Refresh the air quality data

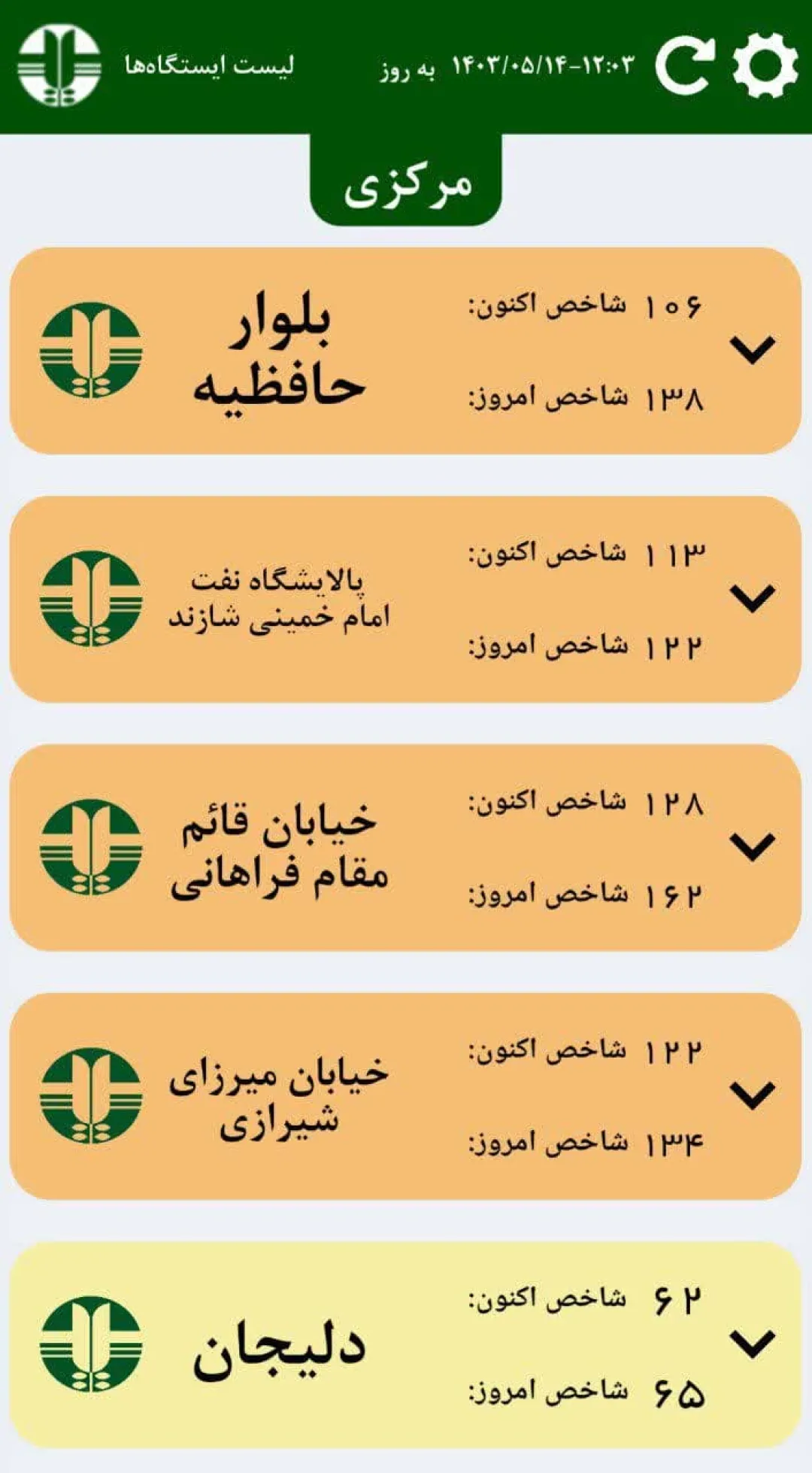pyautogui.click(x=684, y=65)
